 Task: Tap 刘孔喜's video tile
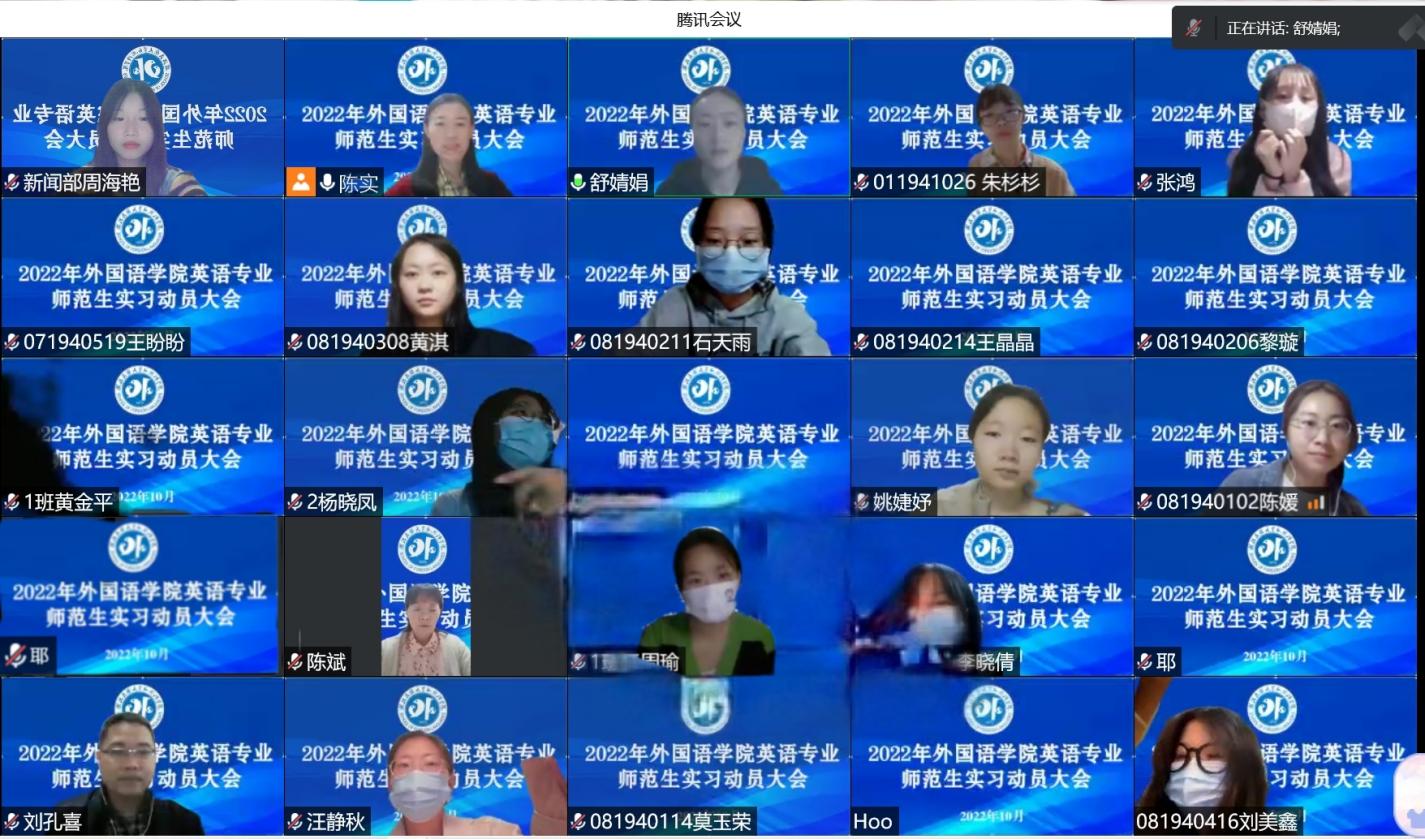point(142,757)
